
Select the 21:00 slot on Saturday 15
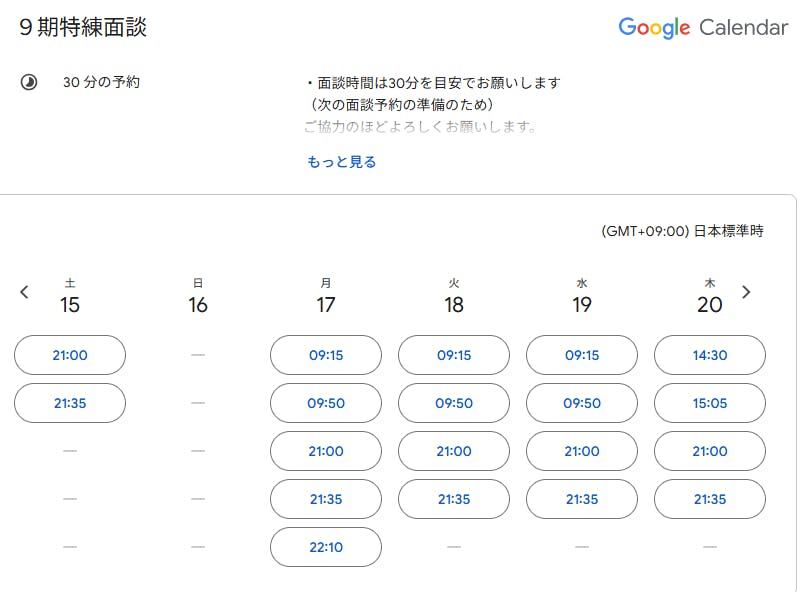click(70, 355)
